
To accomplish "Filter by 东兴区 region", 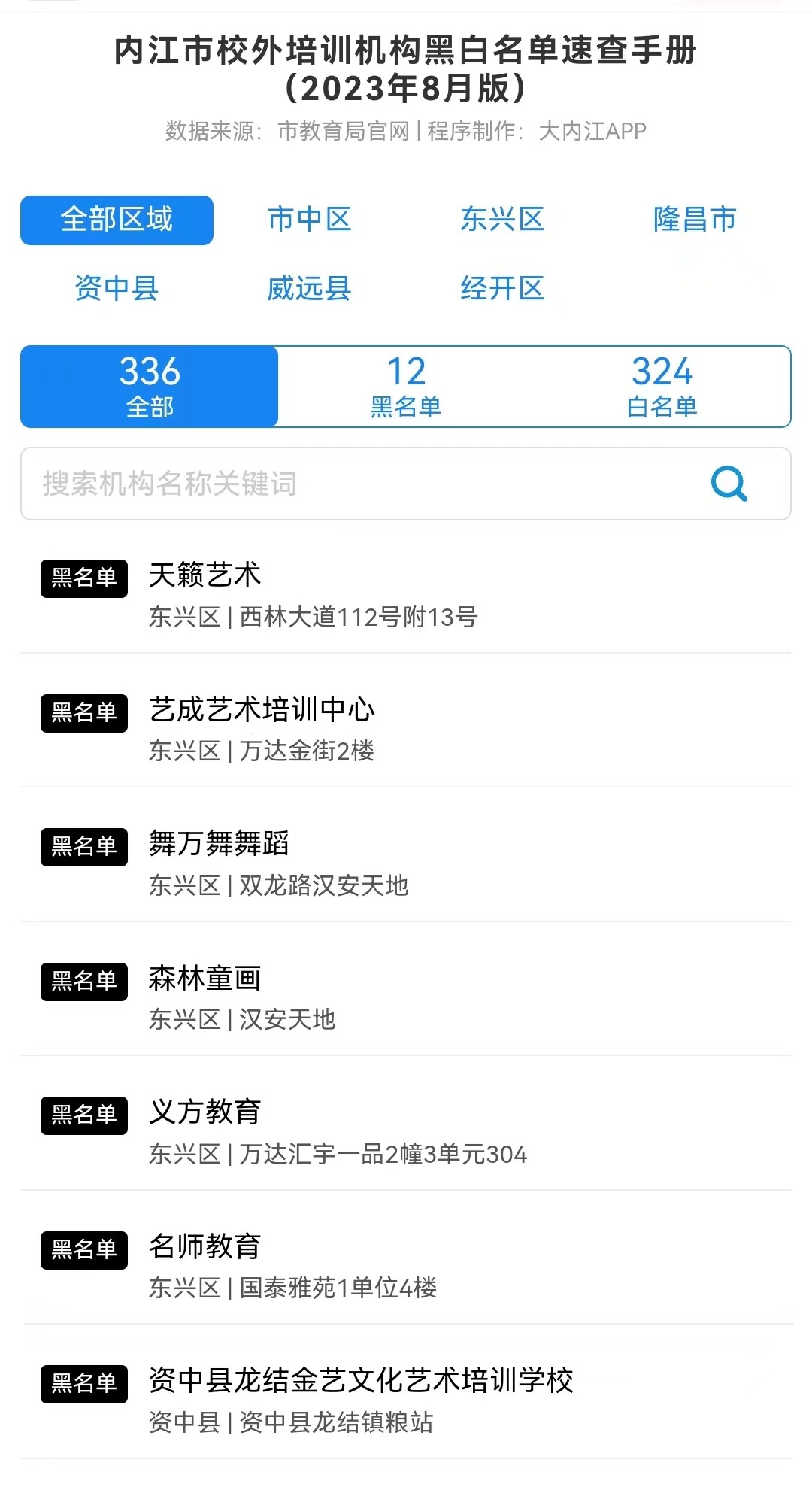I will [501, 220].
